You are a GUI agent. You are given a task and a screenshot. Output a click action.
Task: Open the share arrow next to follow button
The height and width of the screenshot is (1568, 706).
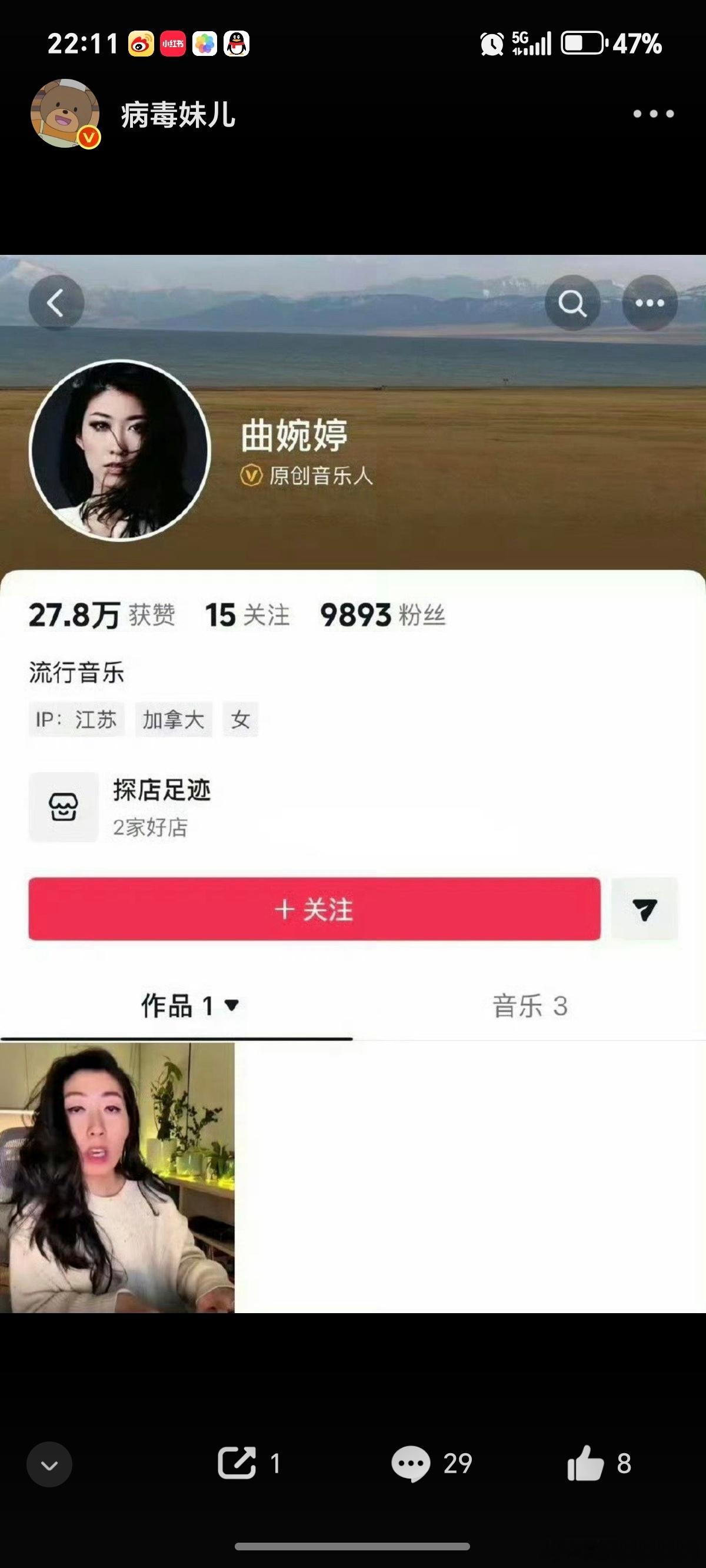[645, 911]
